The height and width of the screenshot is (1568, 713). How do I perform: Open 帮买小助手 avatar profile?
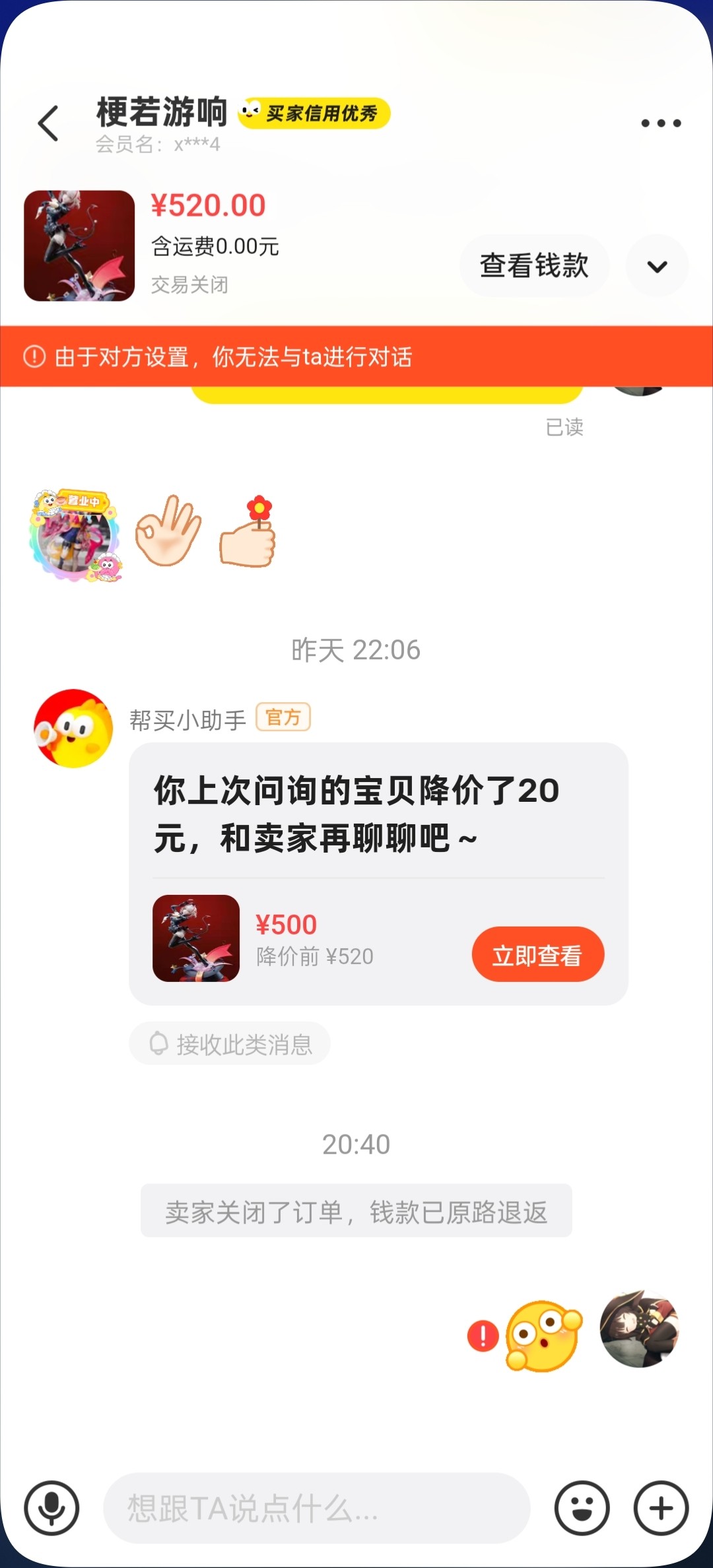coord(73,729)
